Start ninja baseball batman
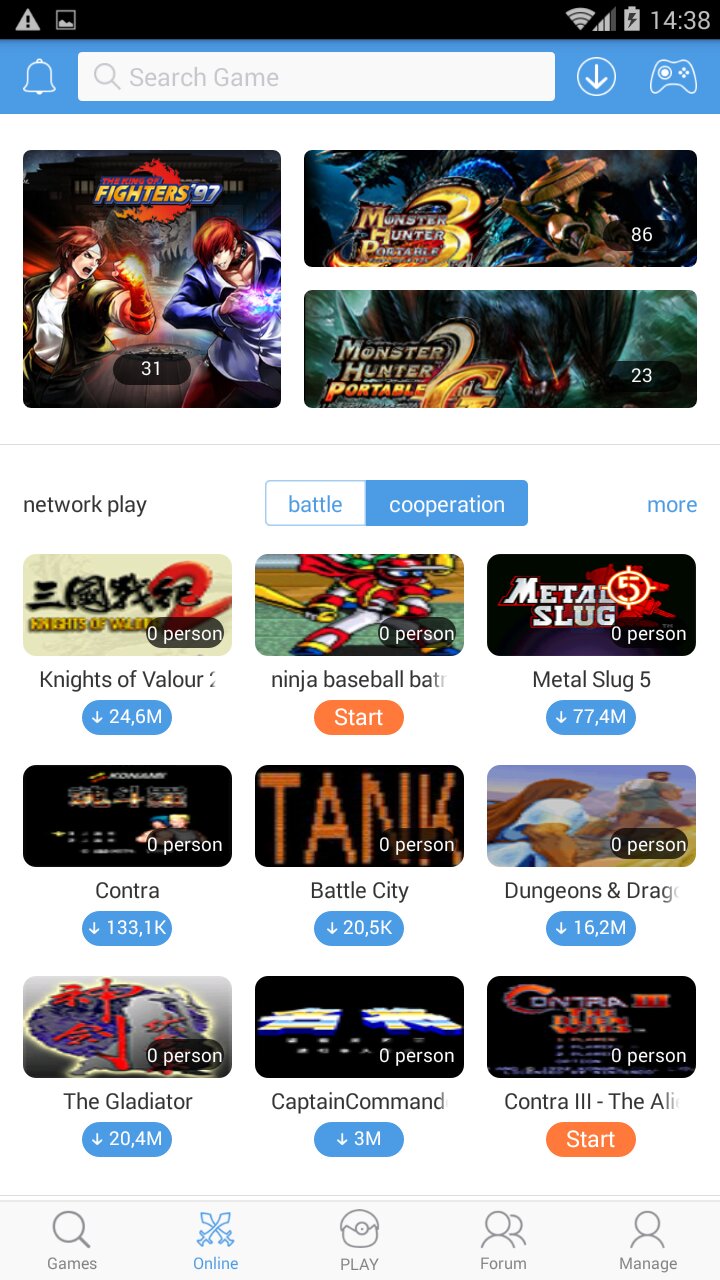Image resolution: width=720 pixels, height=1280 pixels. (x=359, y=717)
